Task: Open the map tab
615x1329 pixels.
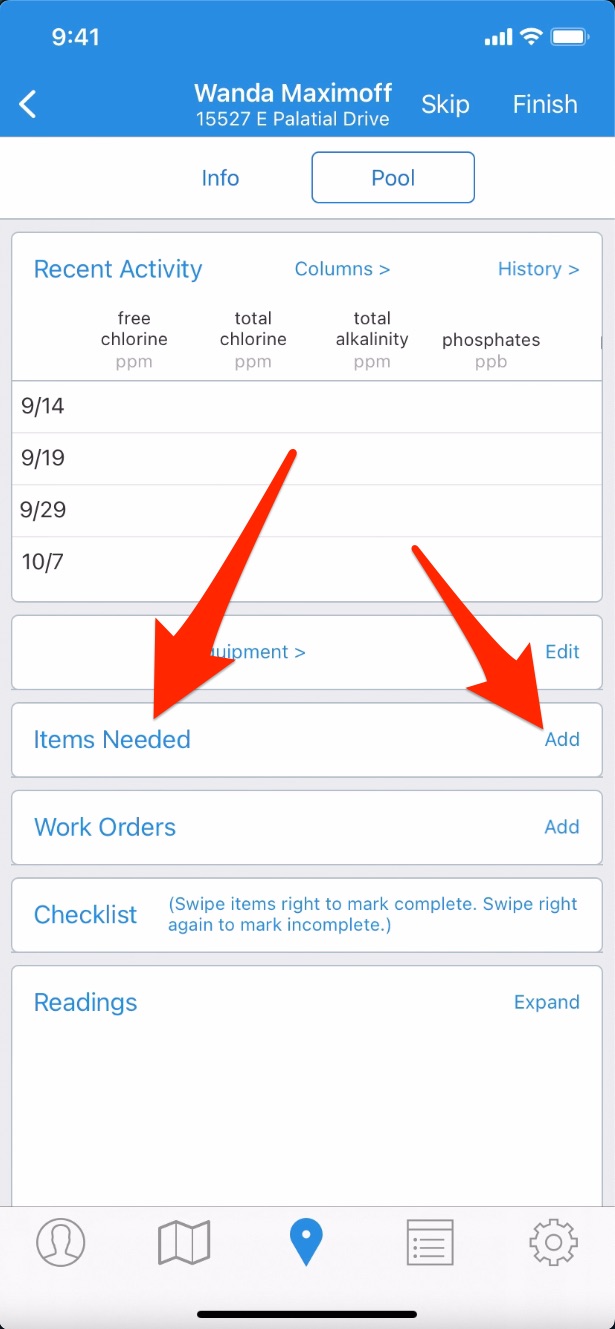Action: tap(184, 1243)
